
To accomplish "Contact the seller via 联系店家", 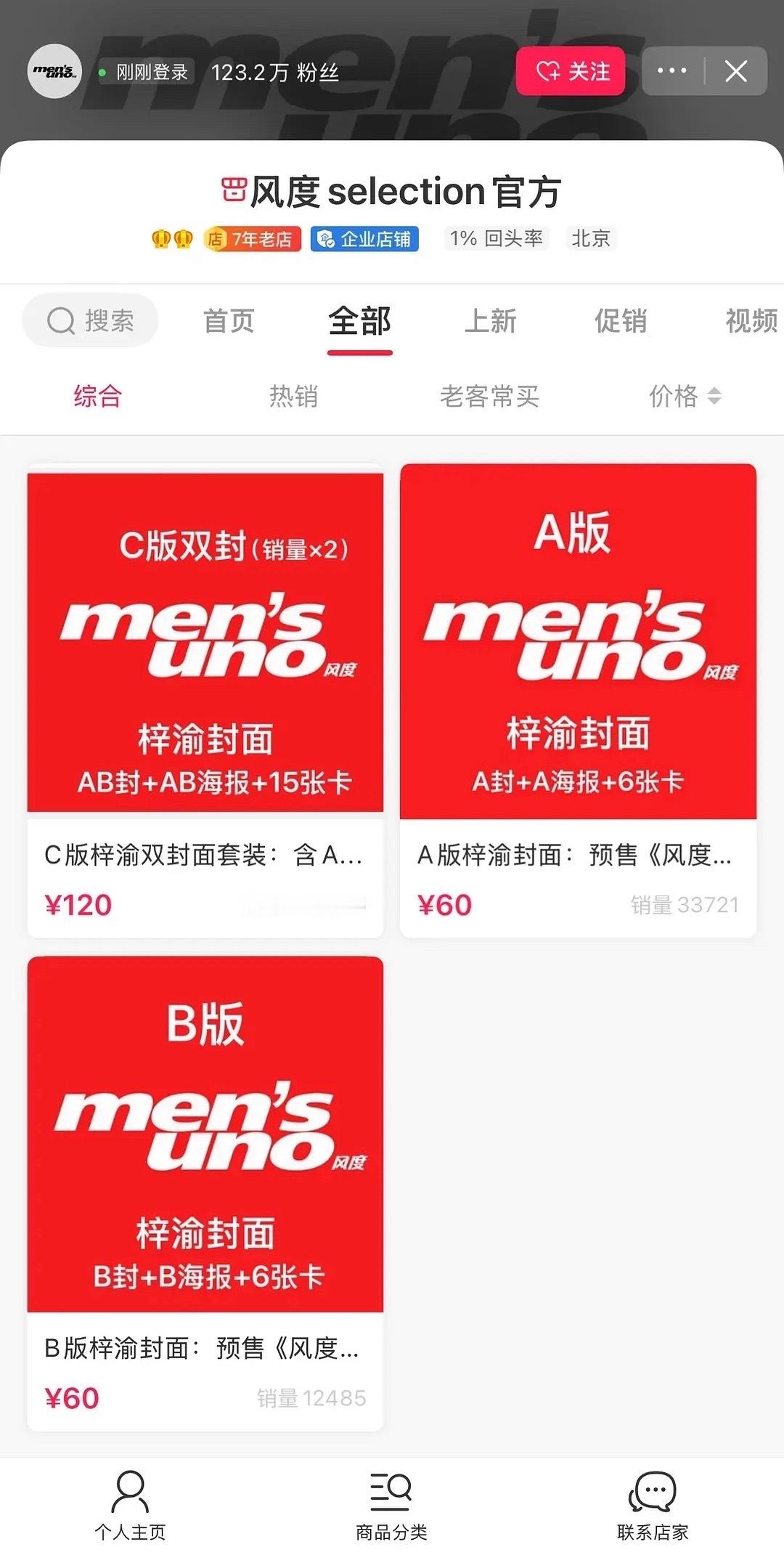I will 653,1505.
